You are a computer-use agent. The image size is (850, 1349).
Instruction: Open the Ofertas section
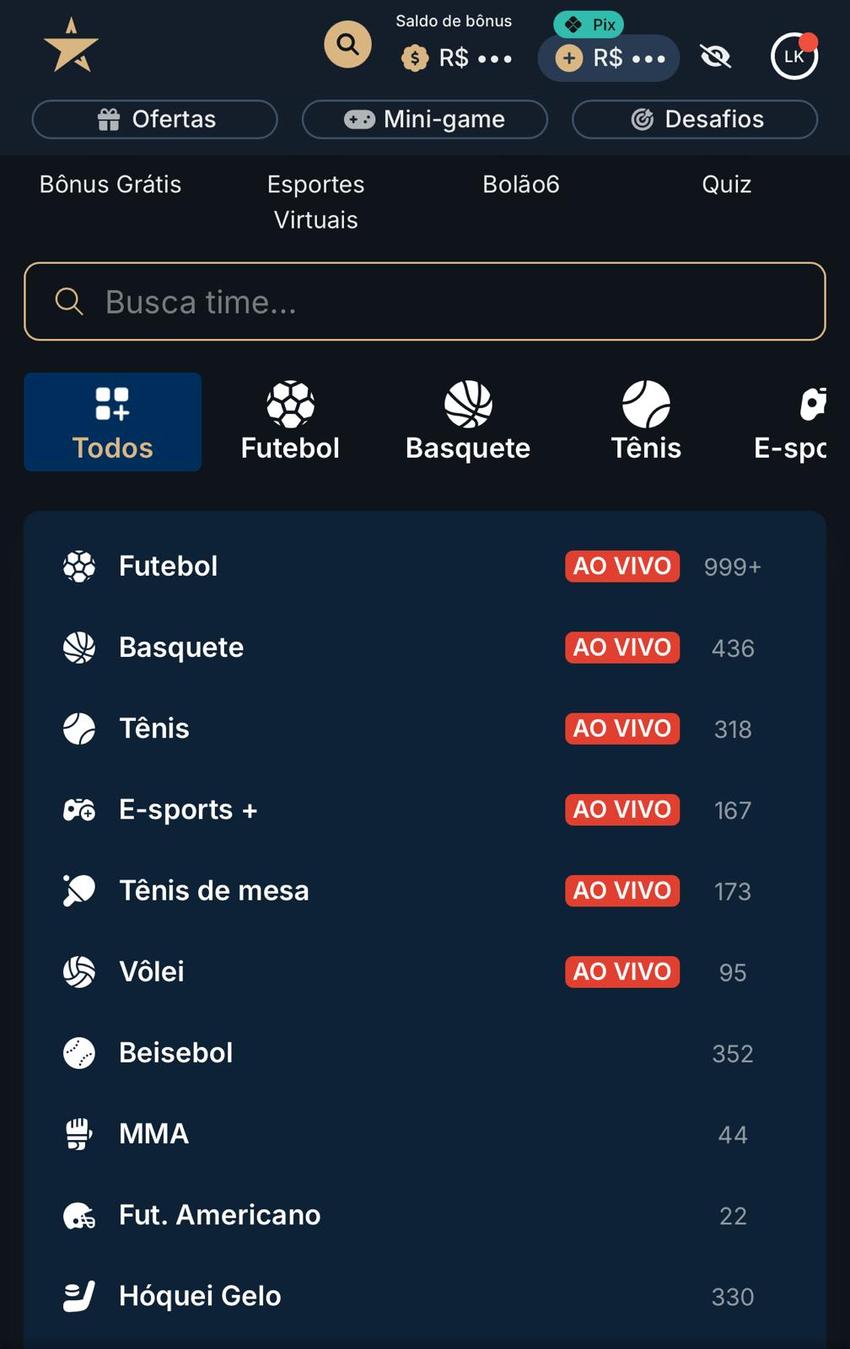pos(154,118)
